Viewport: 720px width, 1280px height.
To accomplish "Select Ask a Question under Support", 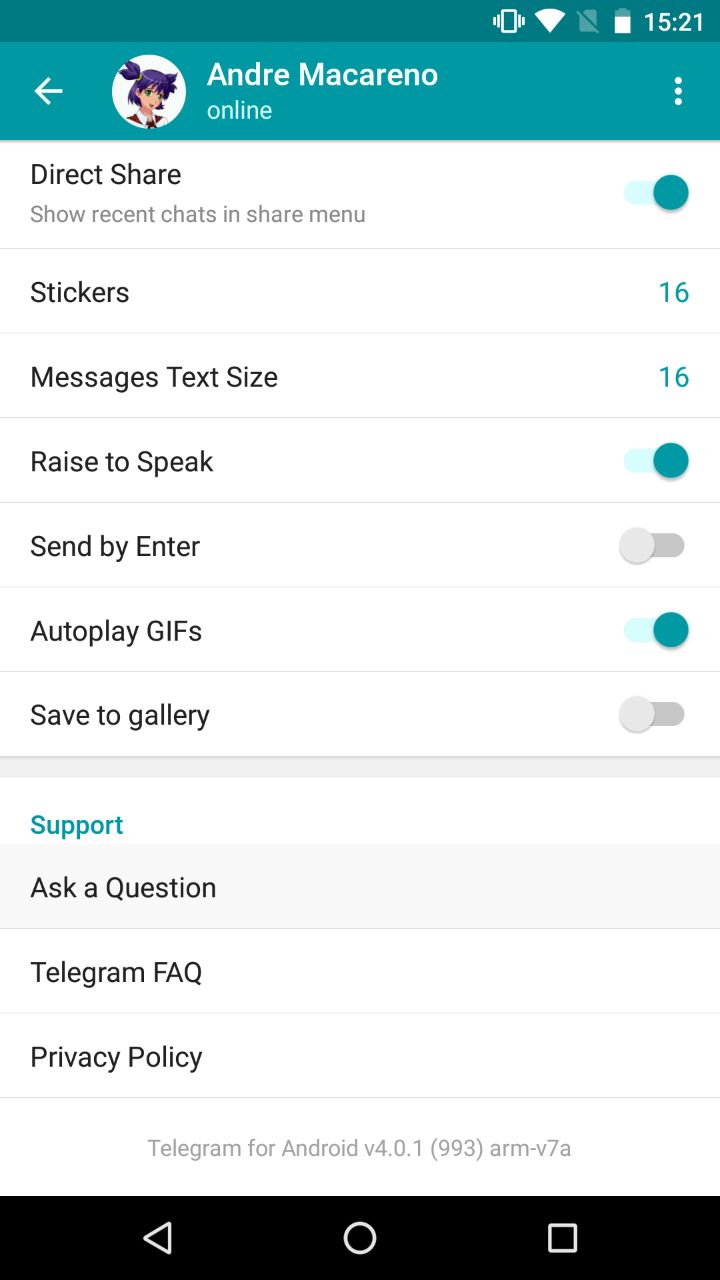I will (360, 887).
